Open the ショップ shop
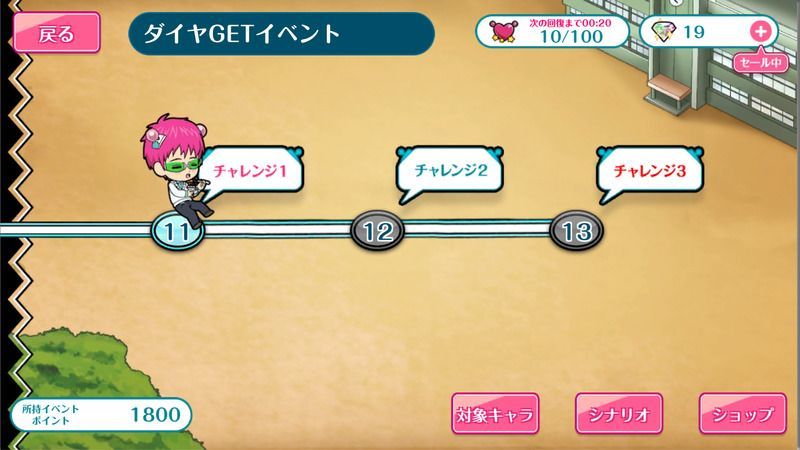Viewport: 800px width, 450px height. 742,412
